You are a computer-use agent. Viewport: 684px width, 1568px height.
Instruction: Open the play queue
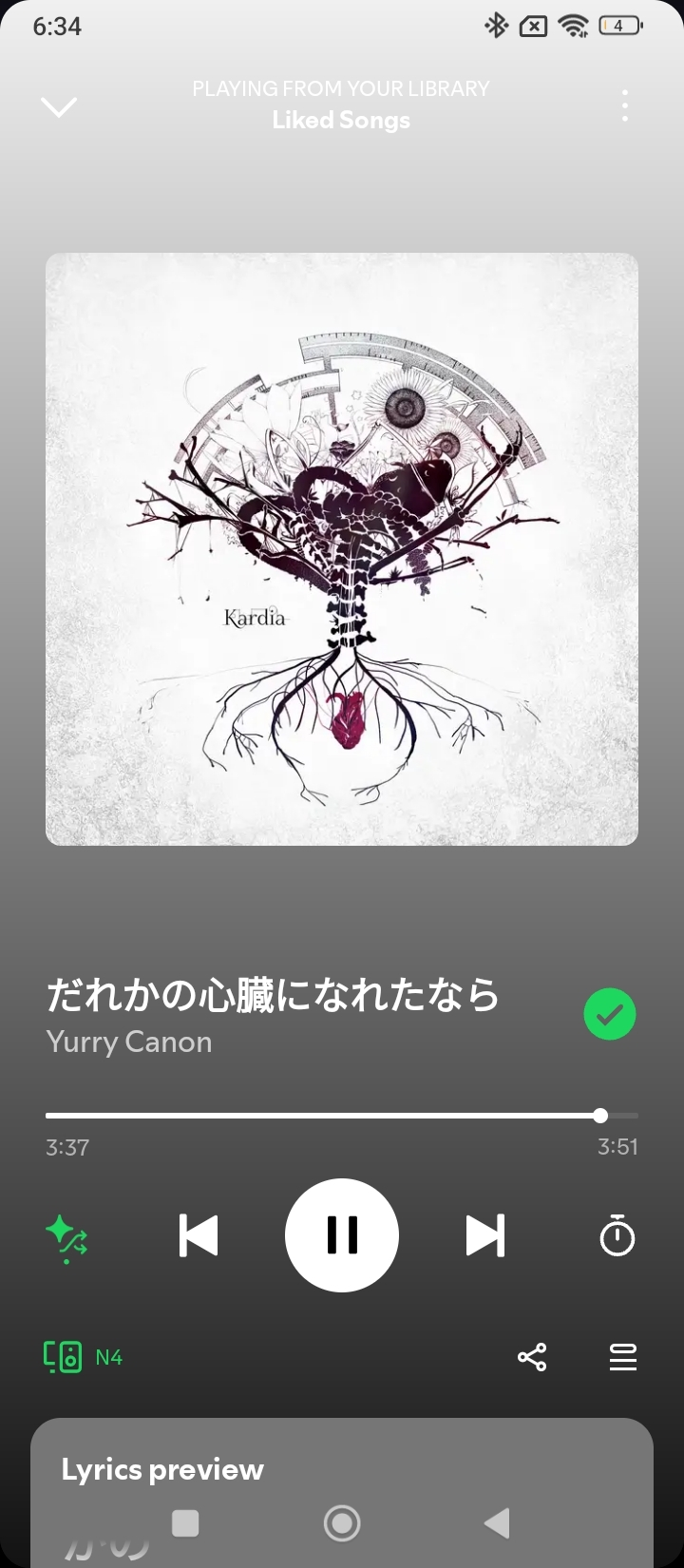pos(623,1357)
